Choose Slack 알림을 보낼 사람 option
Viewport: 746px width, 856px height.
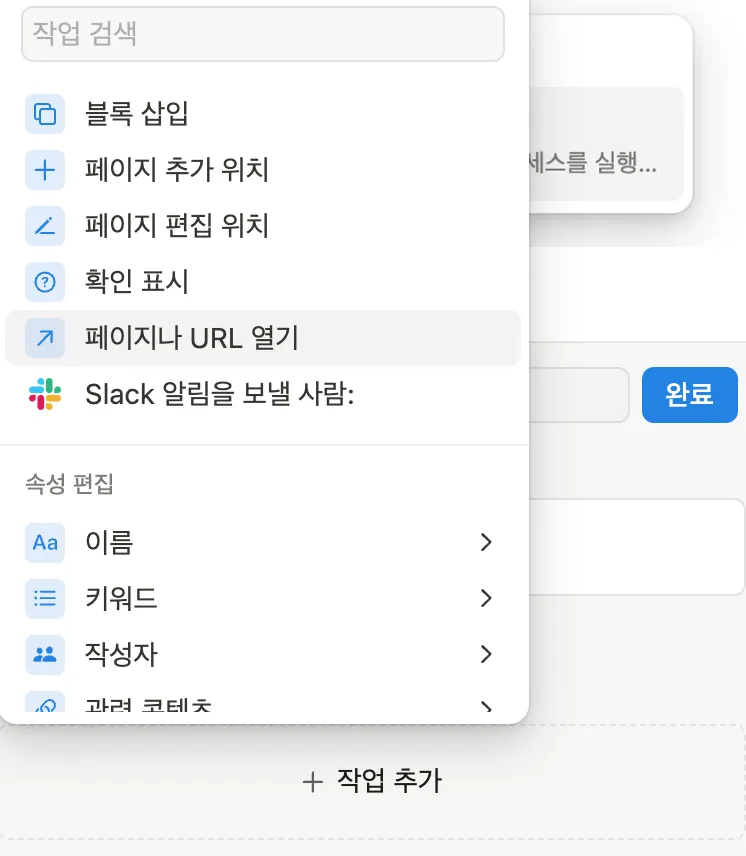coord(262,394)
